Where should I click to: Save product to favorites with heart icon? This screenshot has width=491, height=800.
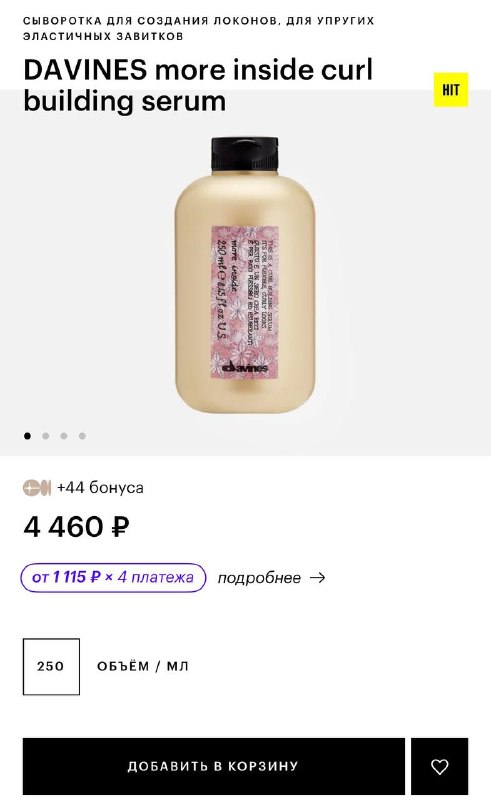point(439,766)
